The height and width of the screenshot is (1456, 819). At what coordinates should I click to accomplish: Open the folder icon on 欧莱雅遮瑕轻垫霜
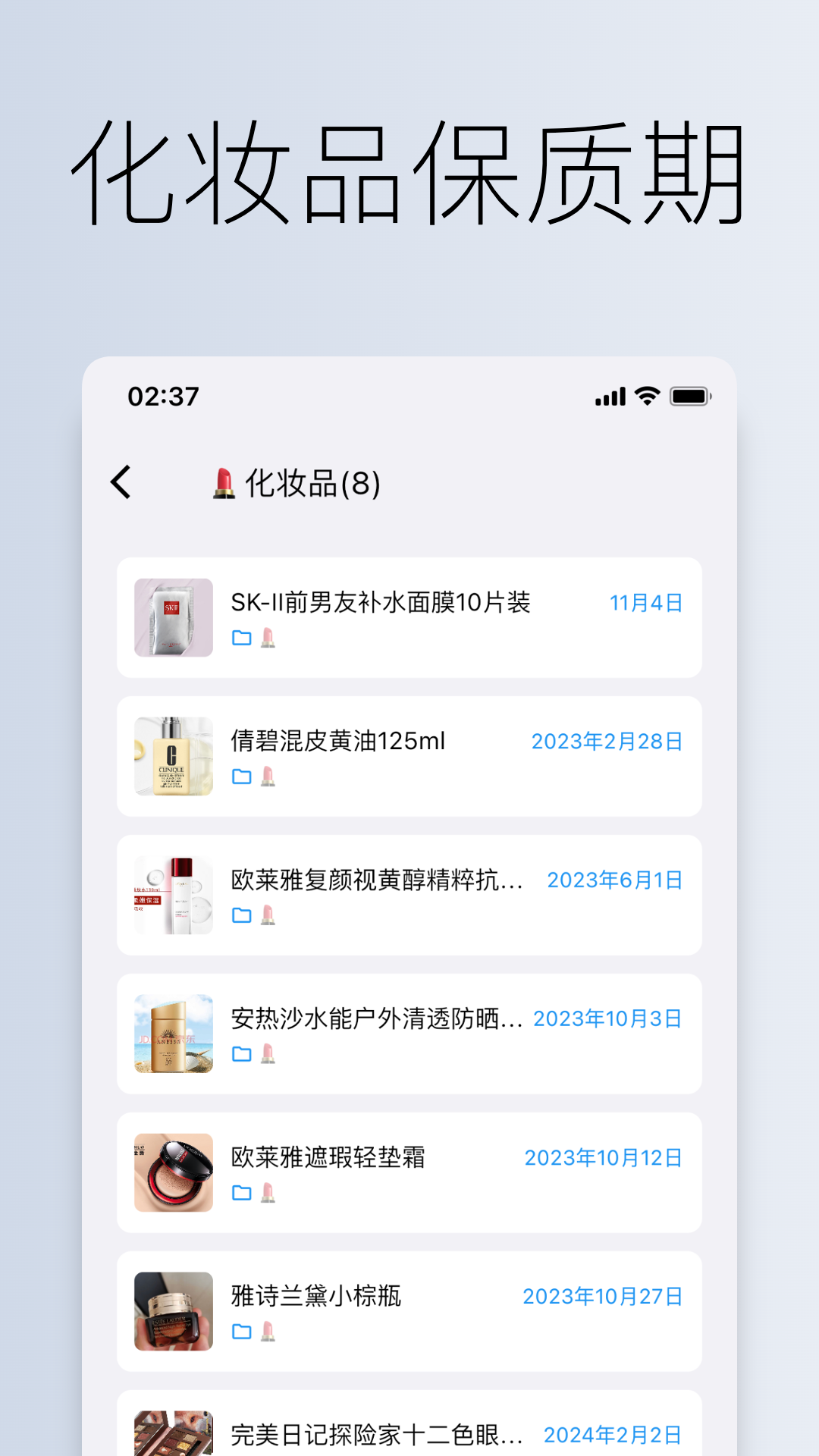pyautogui.click(x=242, y=1193)
